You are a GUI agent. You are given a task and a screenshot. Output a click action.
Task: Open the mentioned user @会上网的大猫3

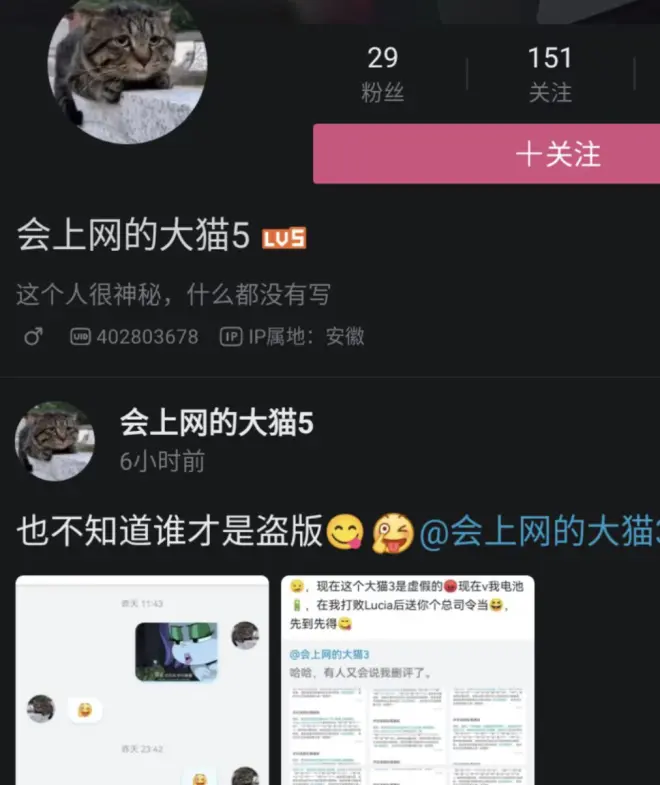540,532
